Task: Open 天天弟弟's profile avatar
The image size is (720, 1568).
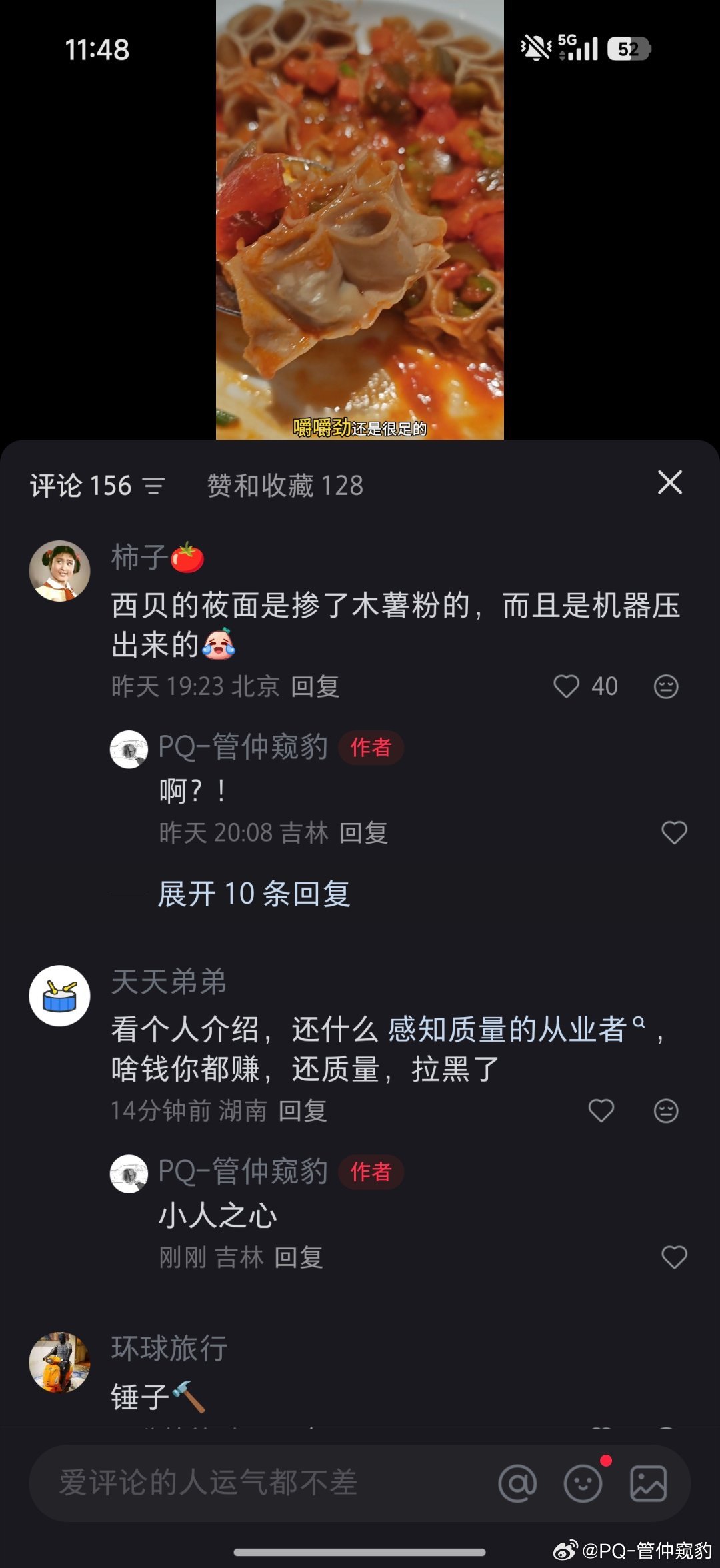Action: 59,995
